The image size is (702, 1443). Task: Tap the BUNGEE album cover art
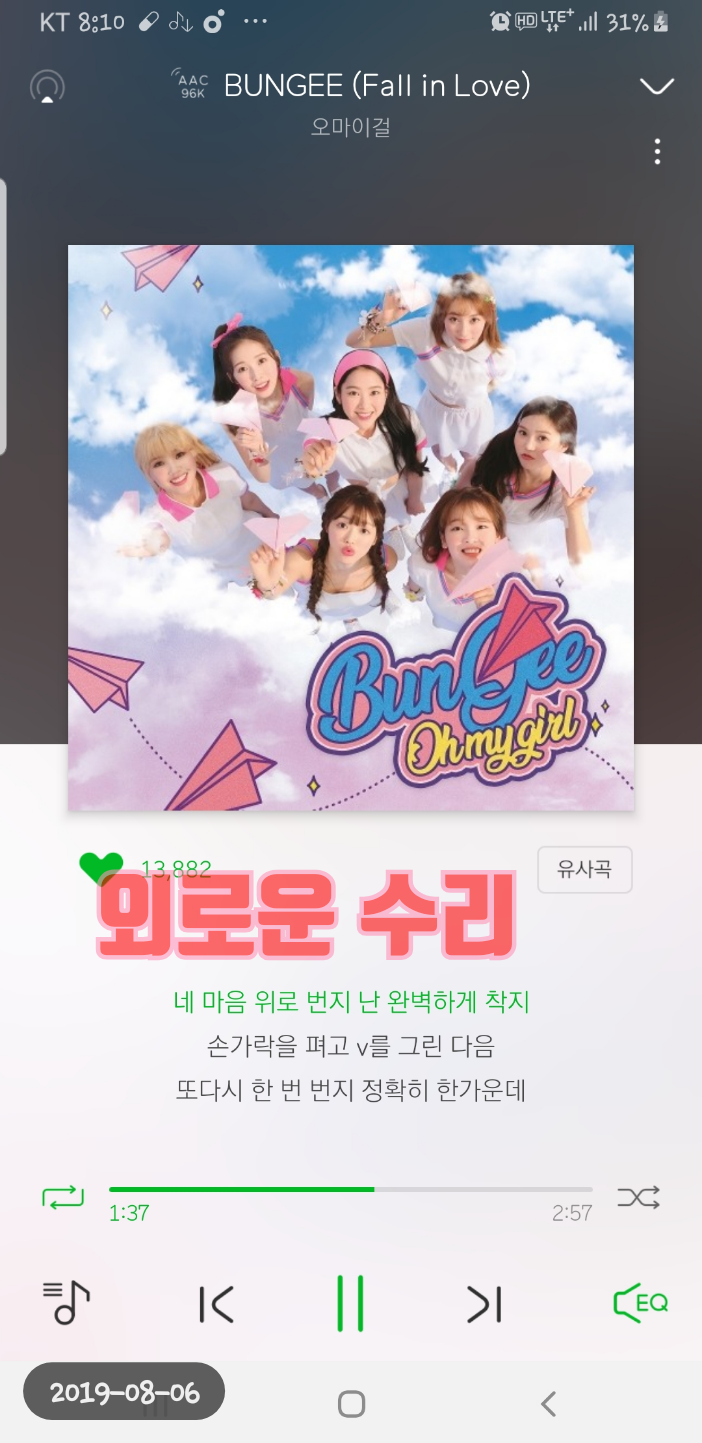coord(351,527)
